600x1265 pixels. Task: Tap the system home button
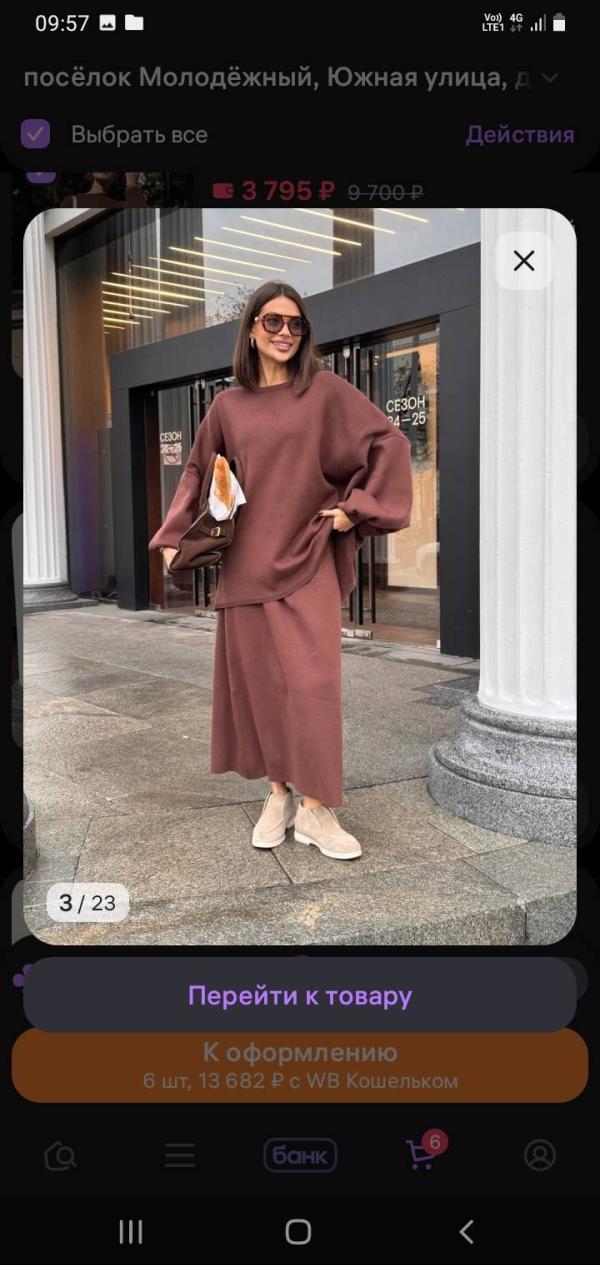[x=298, y=1231]
